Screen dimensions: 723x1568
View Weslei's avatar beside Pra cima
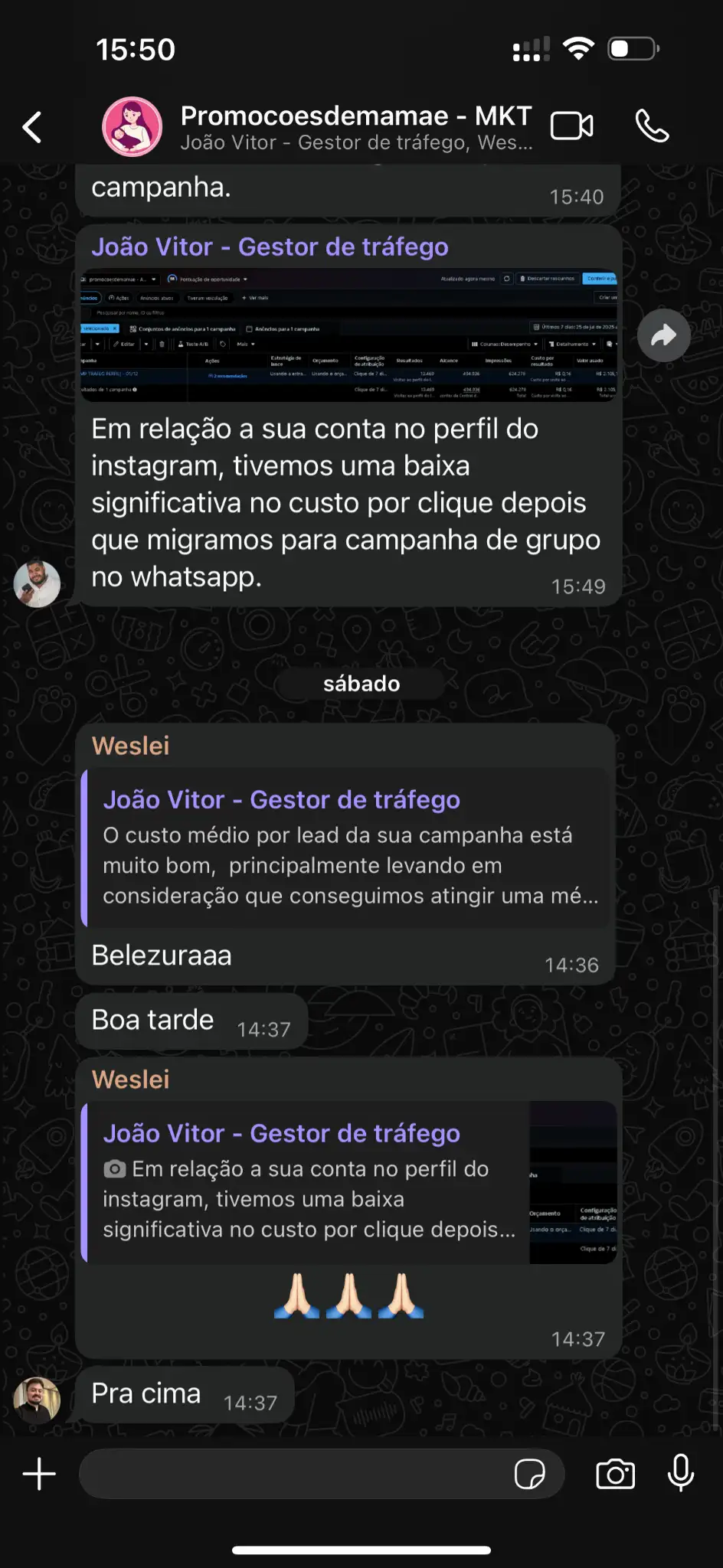37,1400
